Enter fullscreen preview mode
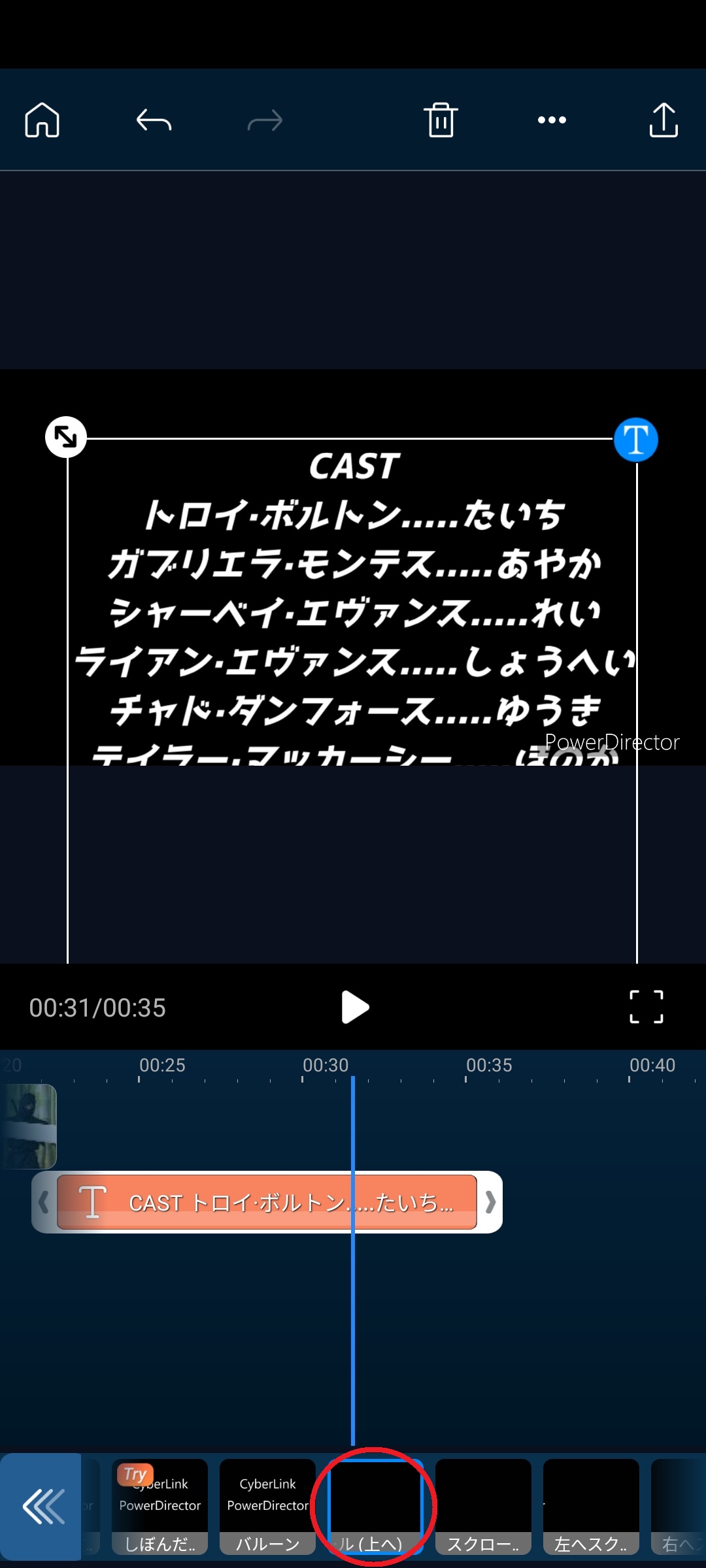The height and width of the screenshot is (1568, 706). tap(646, 1007)
